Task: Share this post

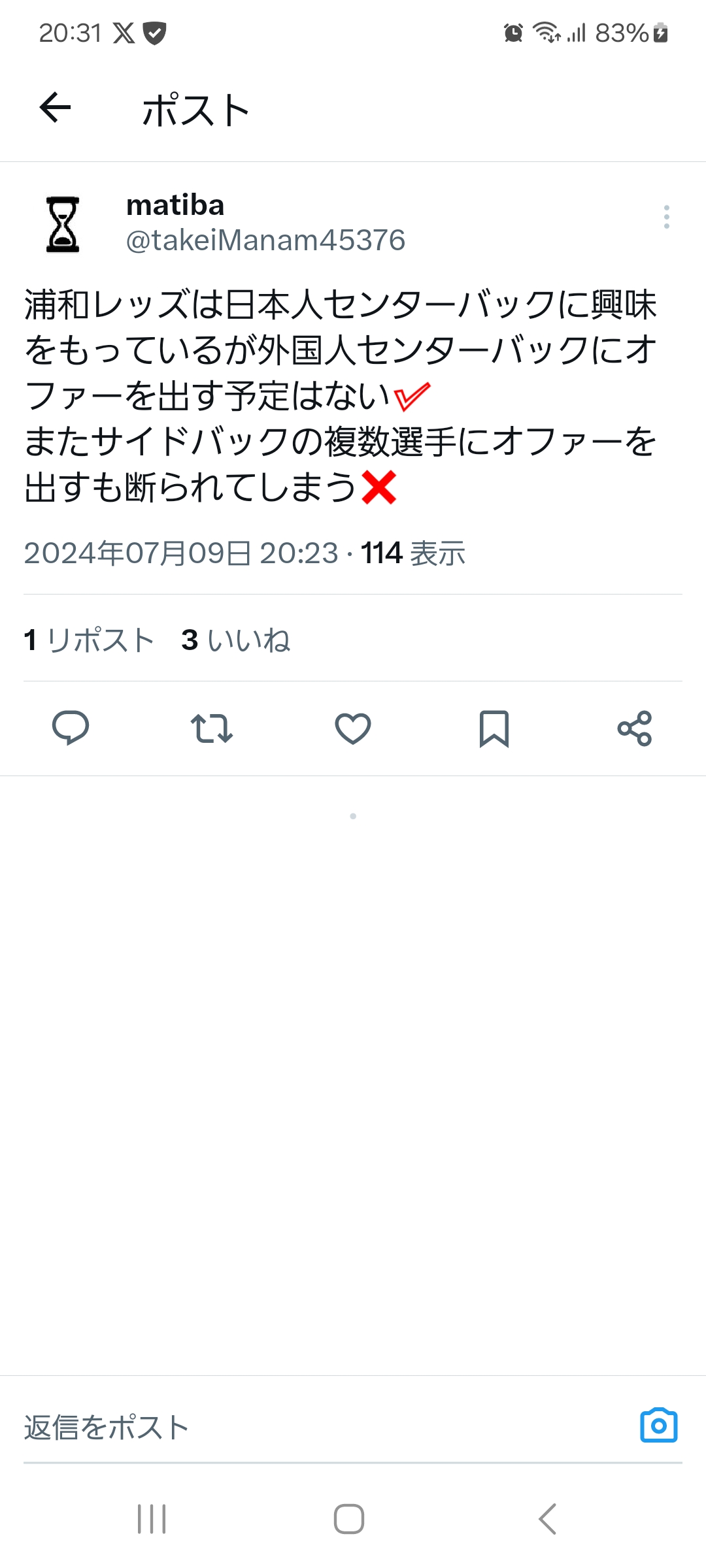Action: click(x=635, y=728)
